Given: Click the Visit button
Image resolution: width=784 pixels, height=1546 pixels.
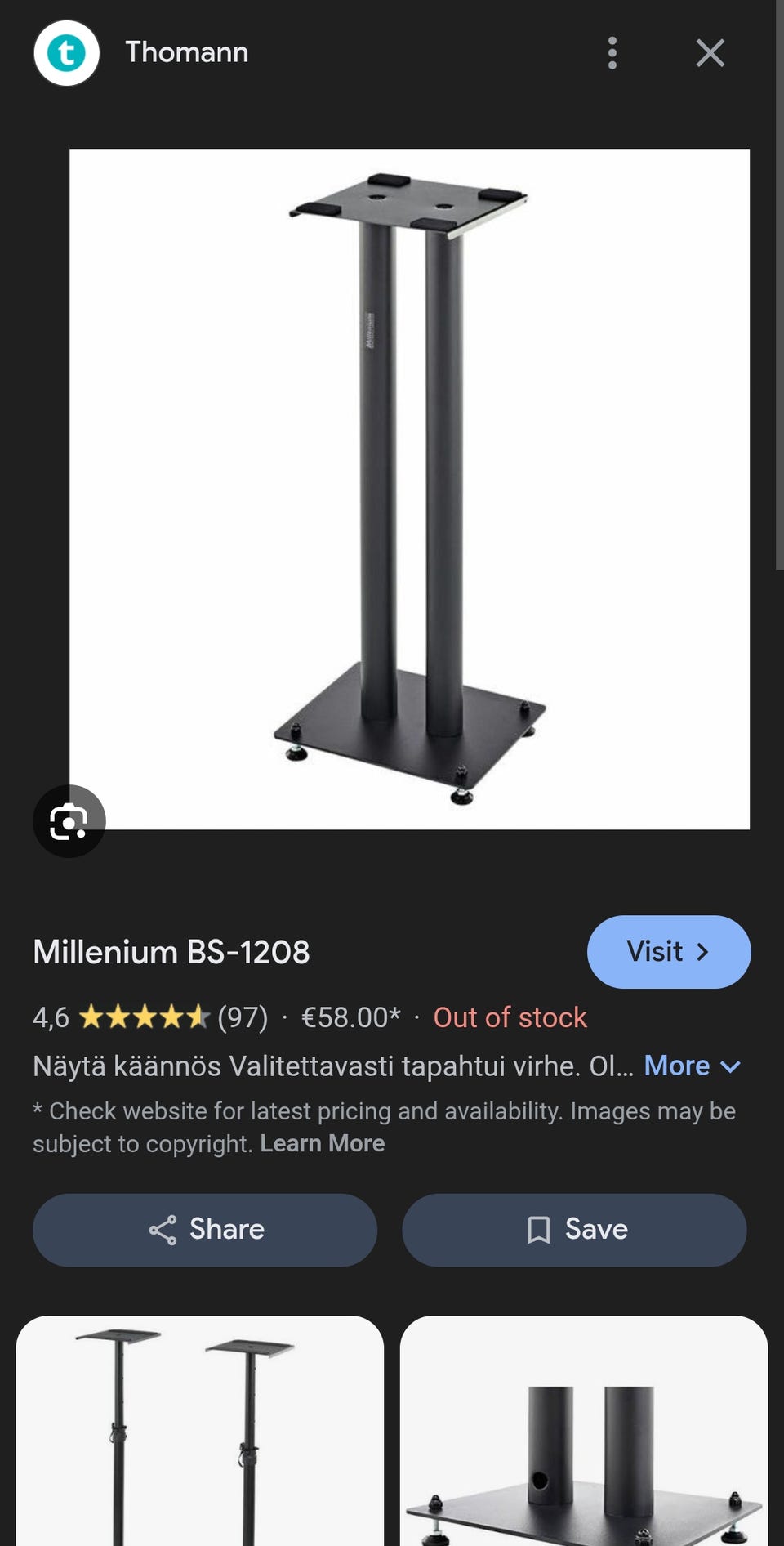Looking at the screenshot, I should coord(669,952).
